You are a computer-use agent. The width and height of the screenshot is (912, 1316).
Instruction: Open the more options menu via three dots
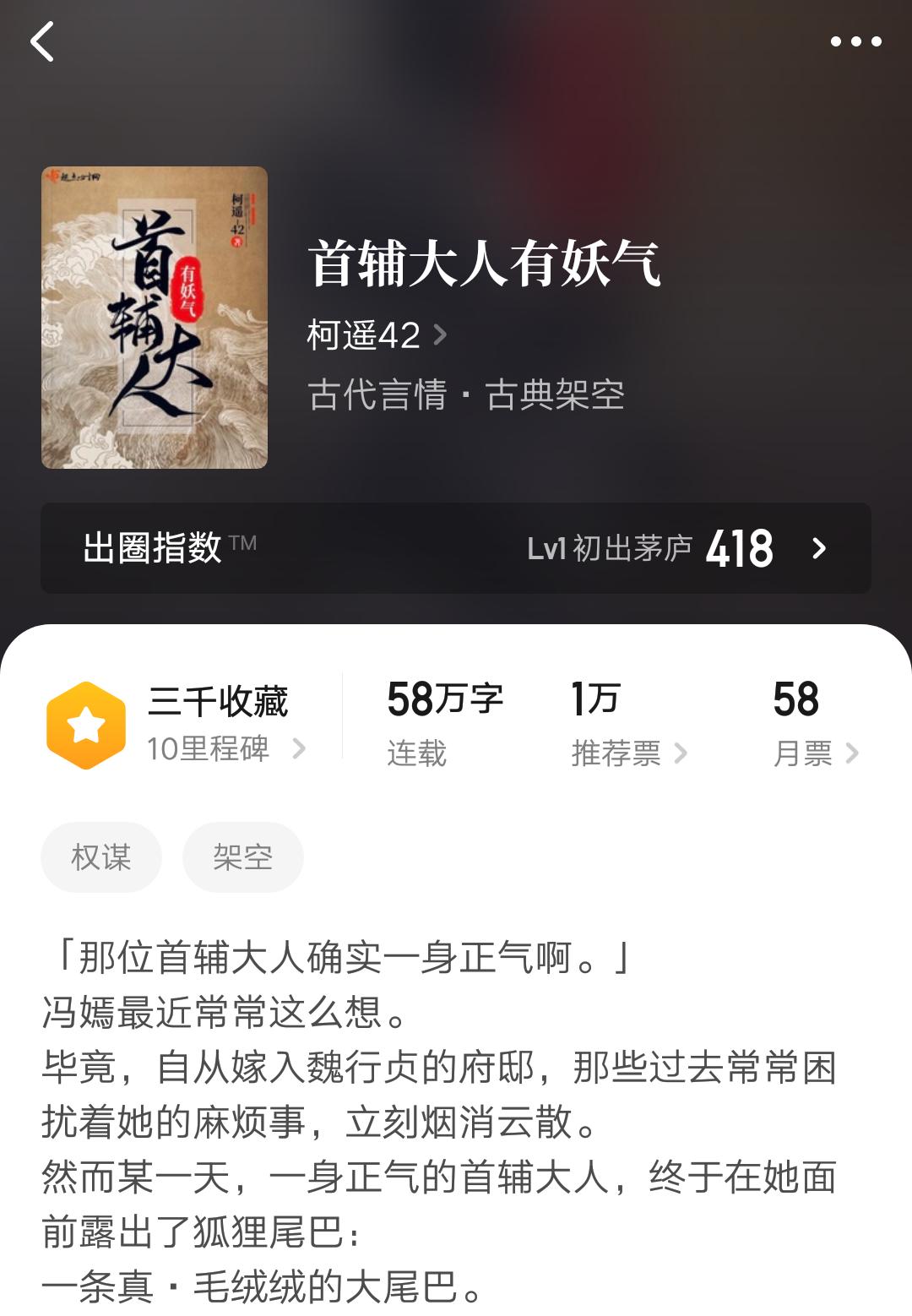point(855,38)
